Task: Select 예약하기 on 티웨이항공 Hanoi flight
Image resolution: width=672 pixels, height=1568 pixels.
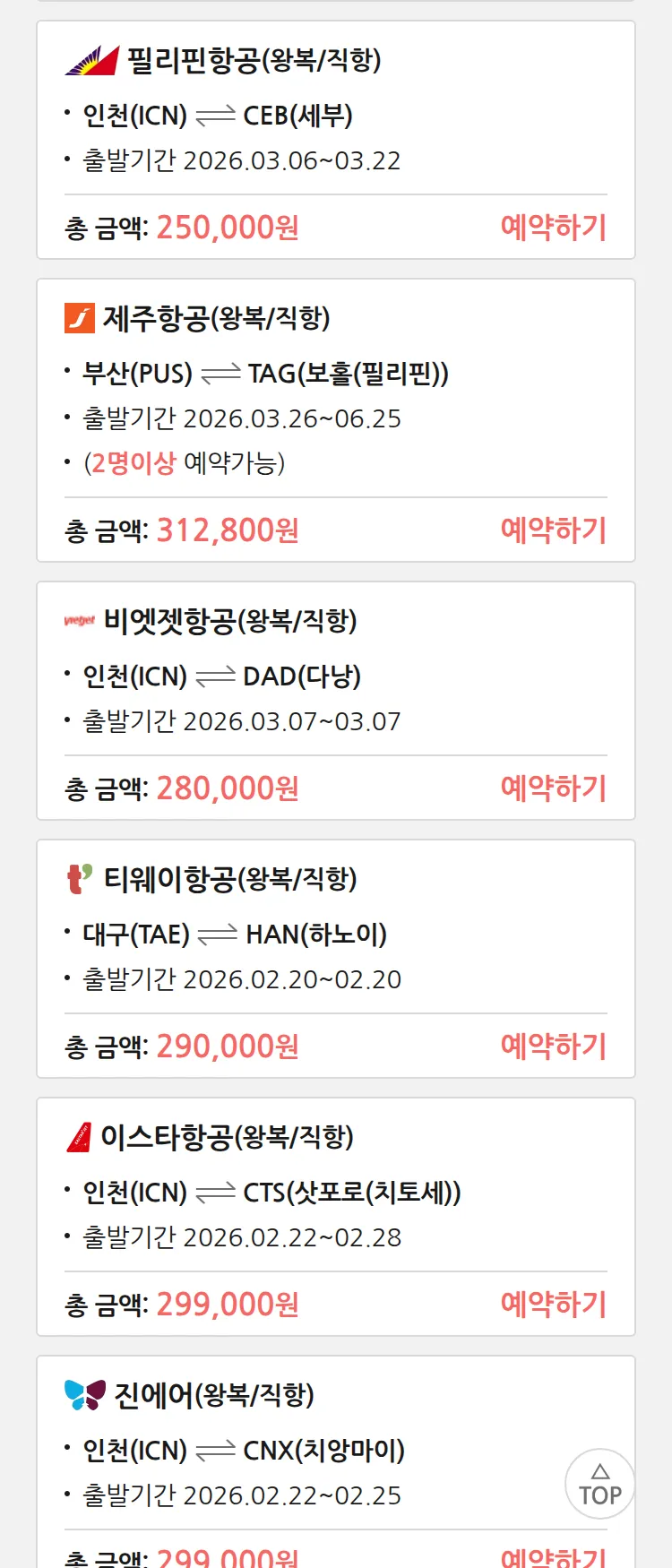Action: [553, 1047]
